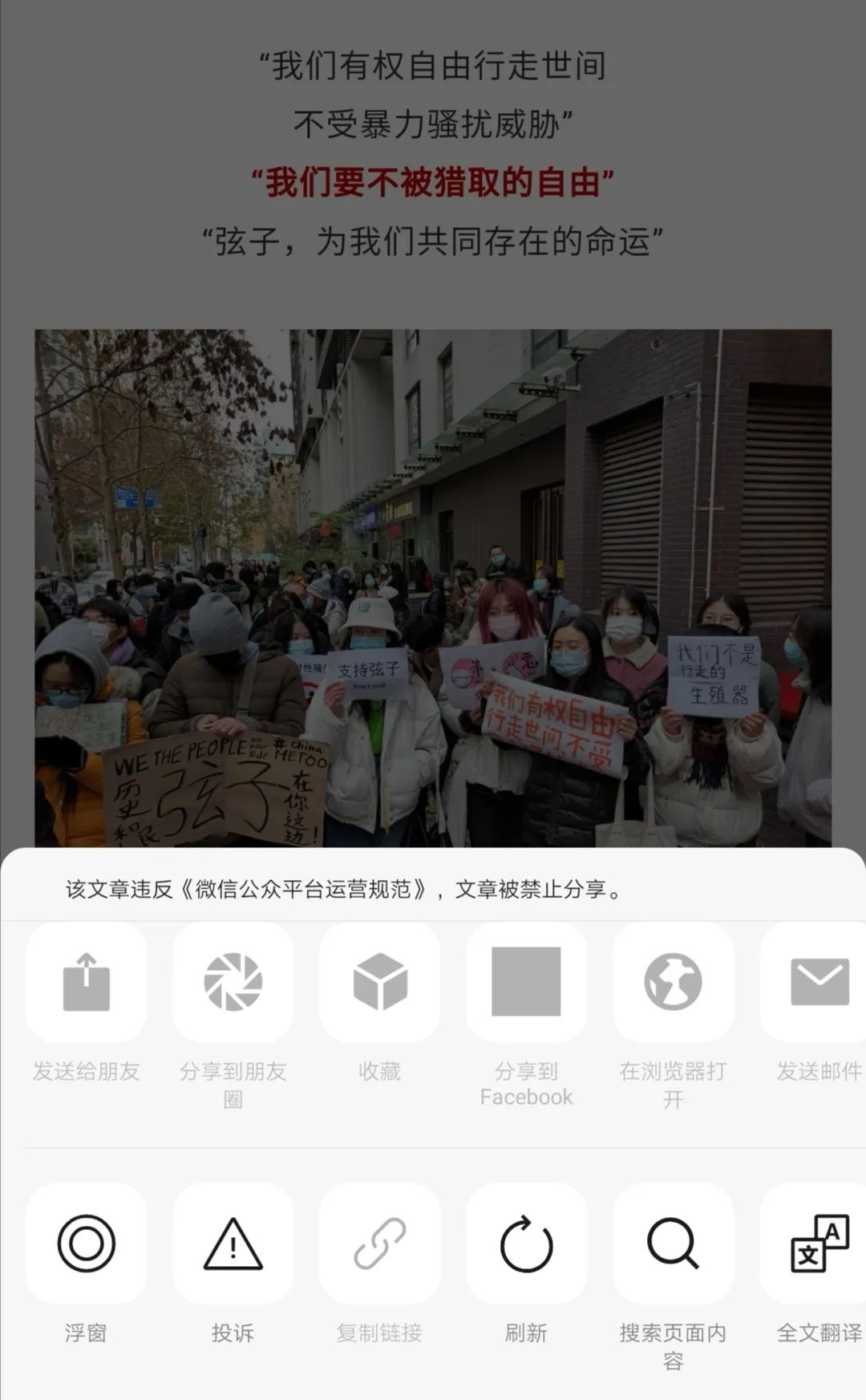Tap 发送给朋友 share option
Screen dimensions: 866x1400
tap(87, 982)
